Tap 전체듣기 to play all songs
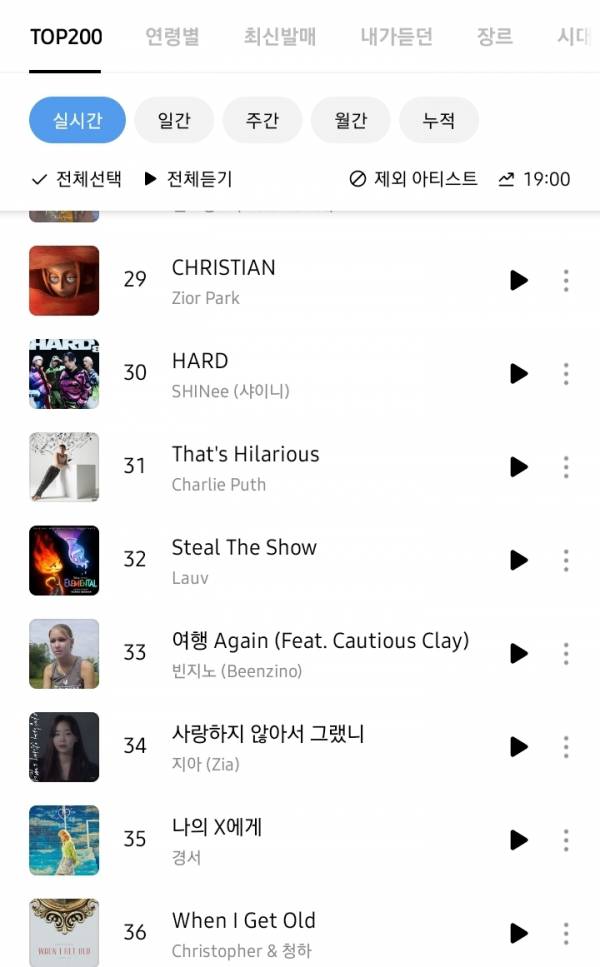 pyautogui.click(x=188, y=179)
